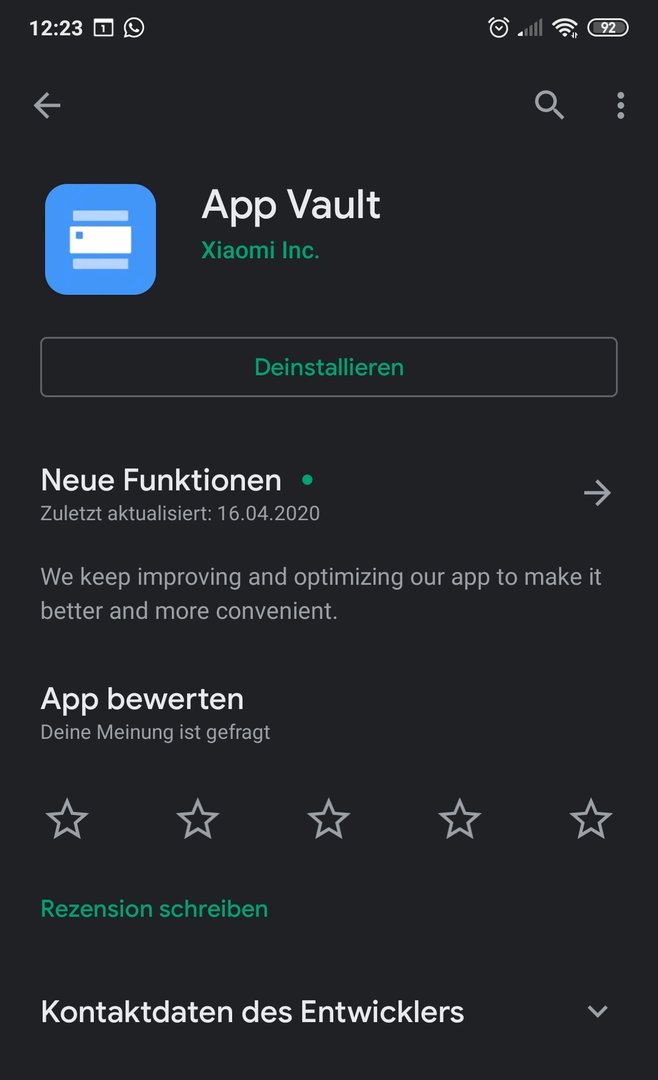Rate the app two stars
The width and height of the screenshot is (658, 1080).
coord(198,819)
